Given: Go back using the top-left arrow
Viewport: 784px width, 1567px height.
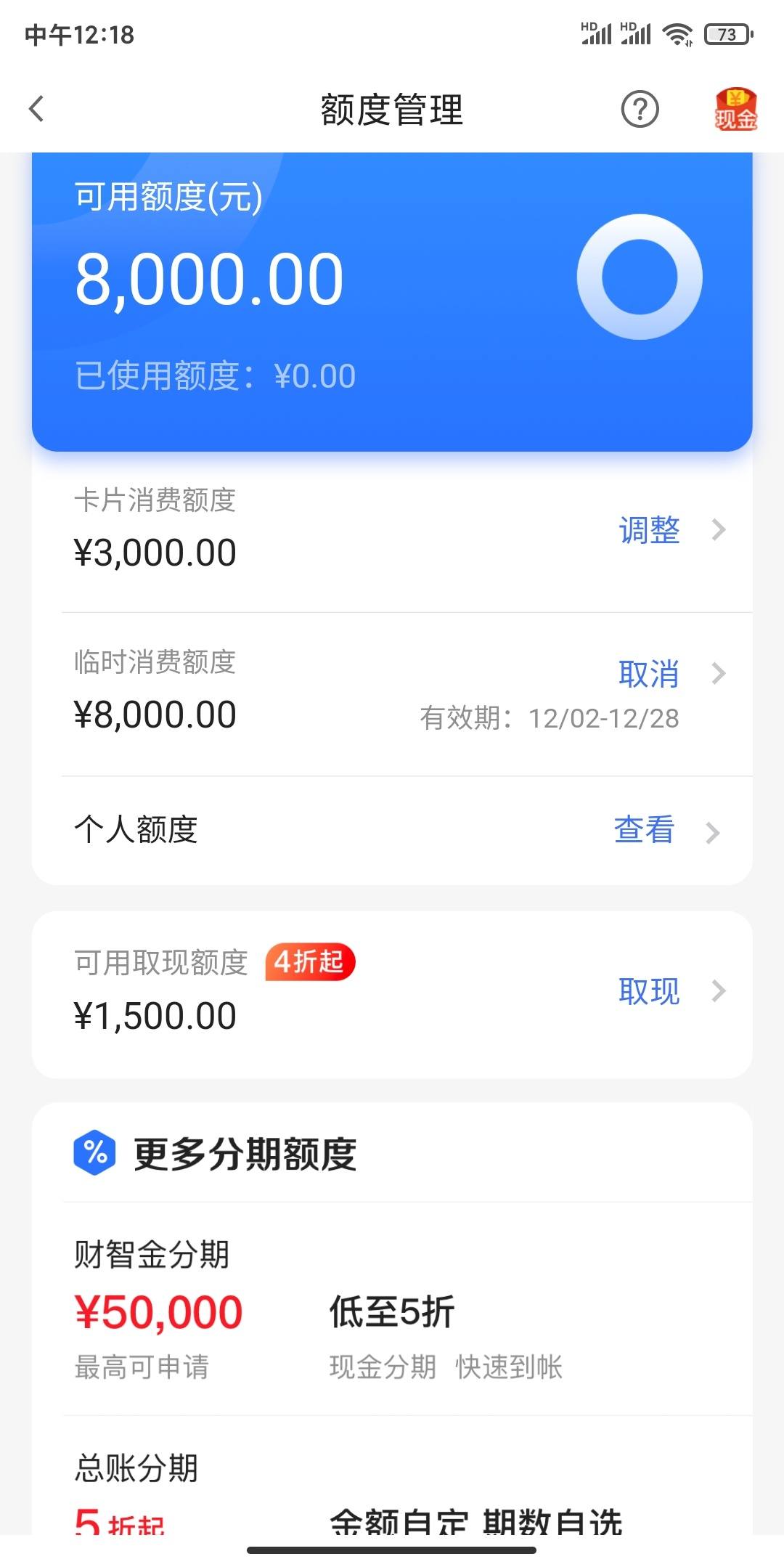Looking at the screenshot, I should [x=36, y=110].
